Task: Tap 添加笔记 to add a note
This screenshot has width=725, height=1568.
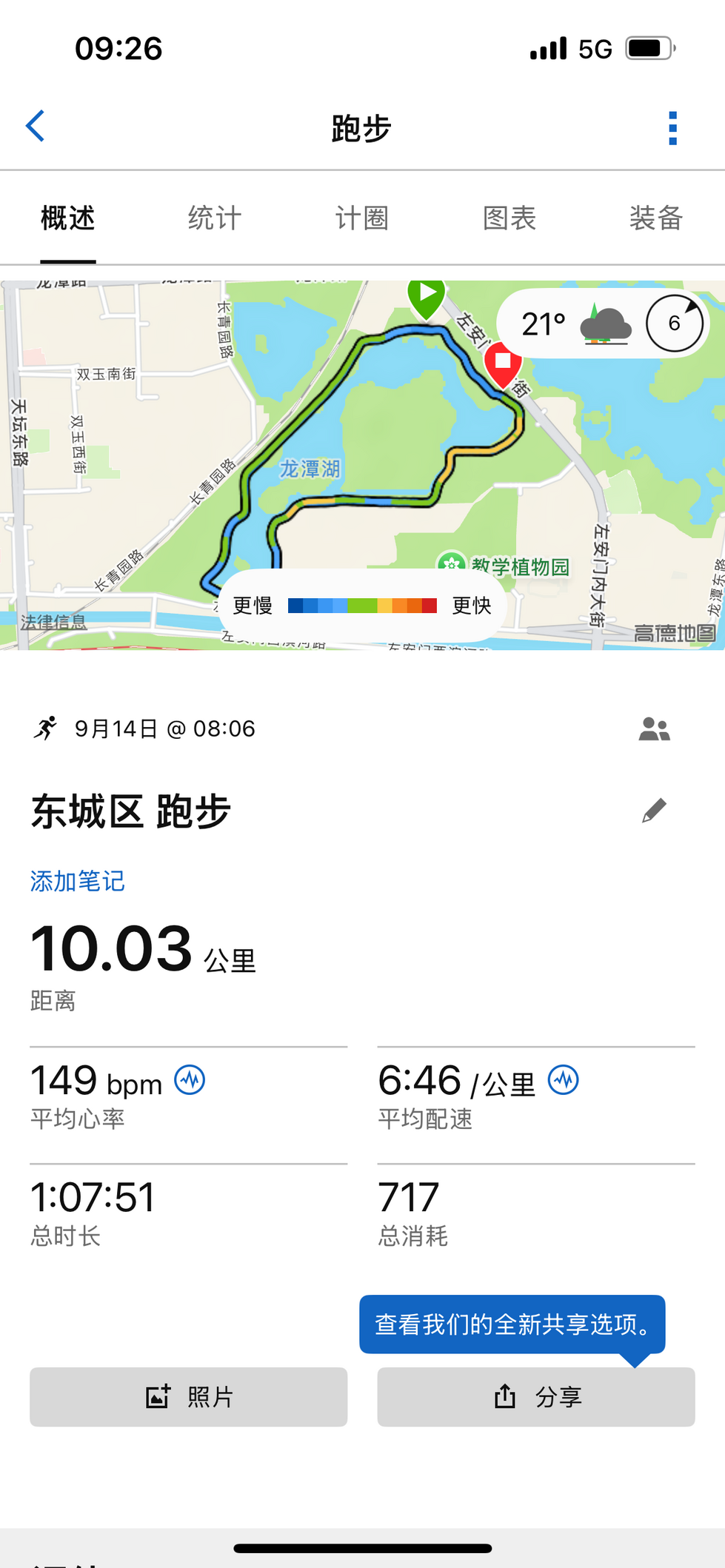Action: tap(78, 881)
